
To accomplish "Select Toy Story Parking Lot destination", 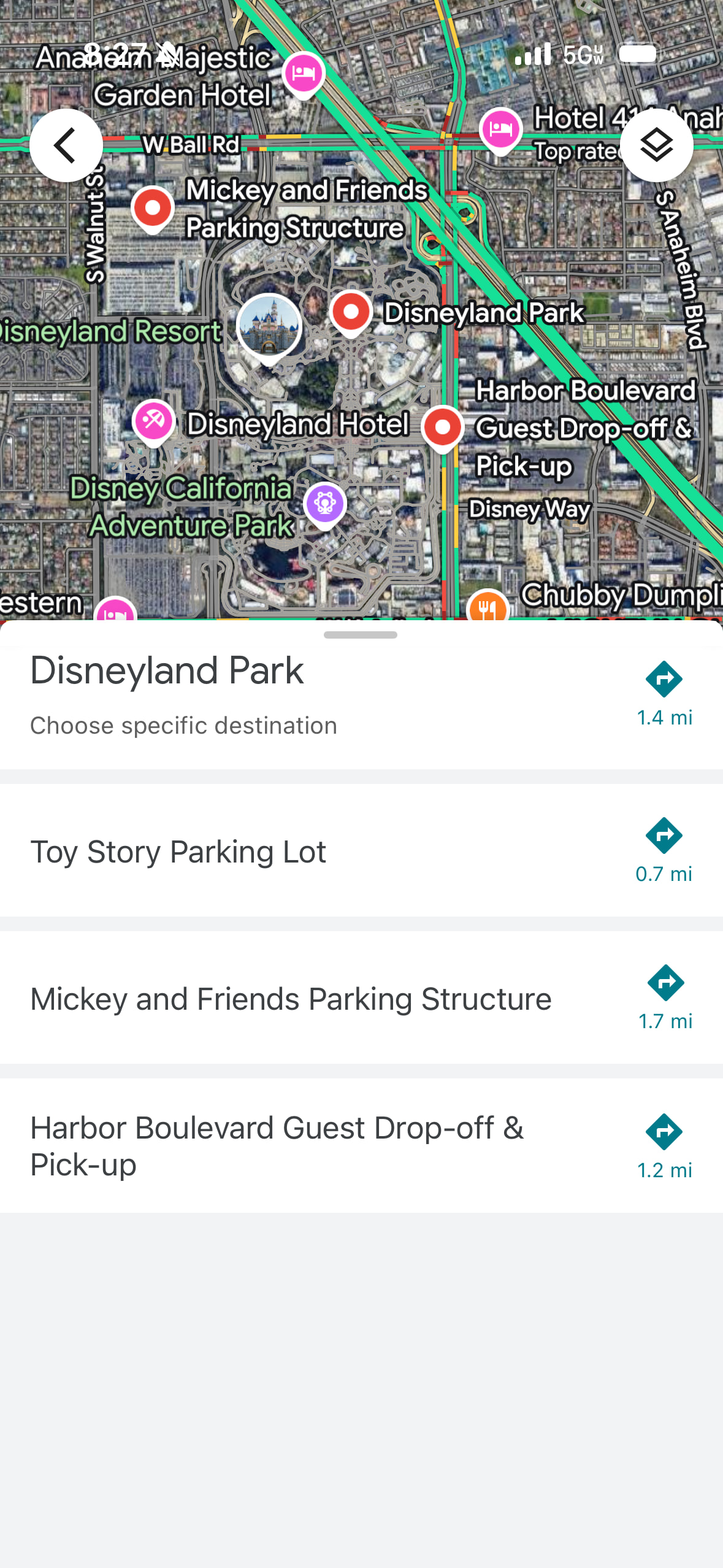I will (361, 851).
